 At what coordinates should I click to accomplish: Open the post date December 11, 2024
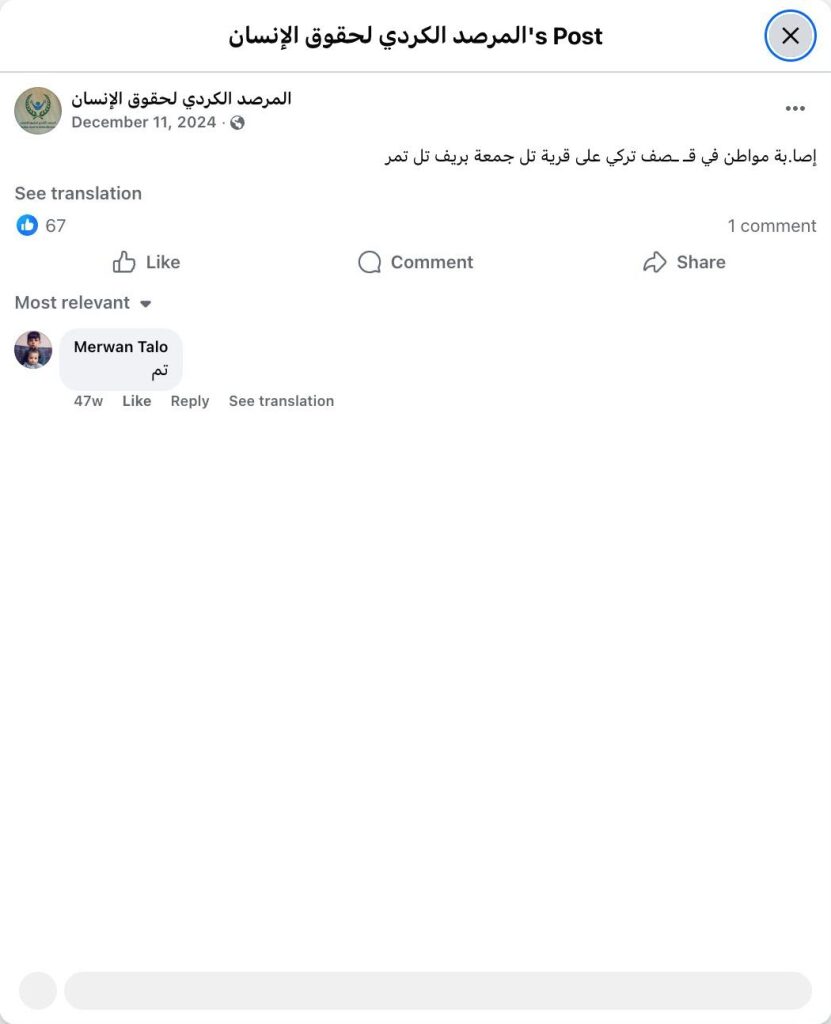point(143,123)
